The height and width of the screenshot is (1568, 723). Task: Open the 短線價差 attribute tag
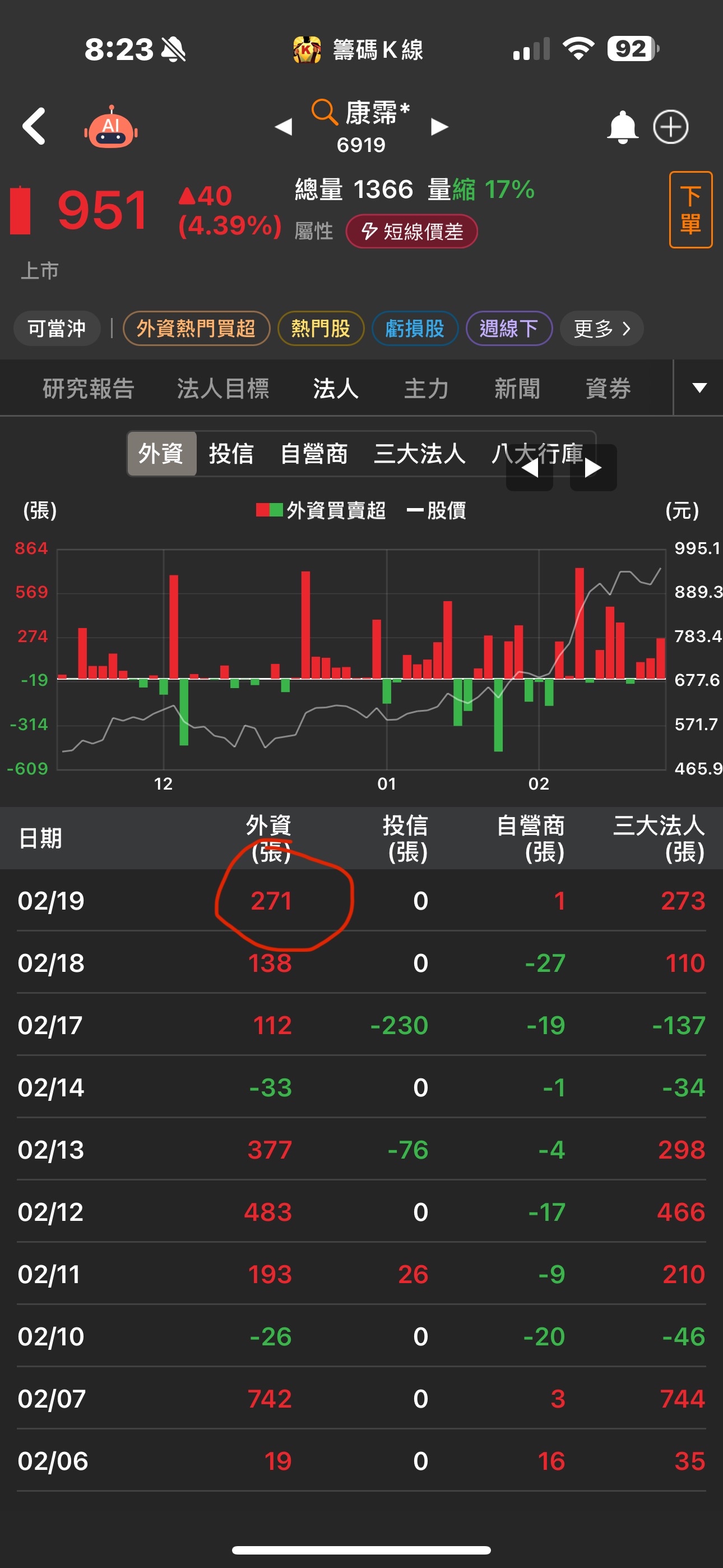pos(411,231)
